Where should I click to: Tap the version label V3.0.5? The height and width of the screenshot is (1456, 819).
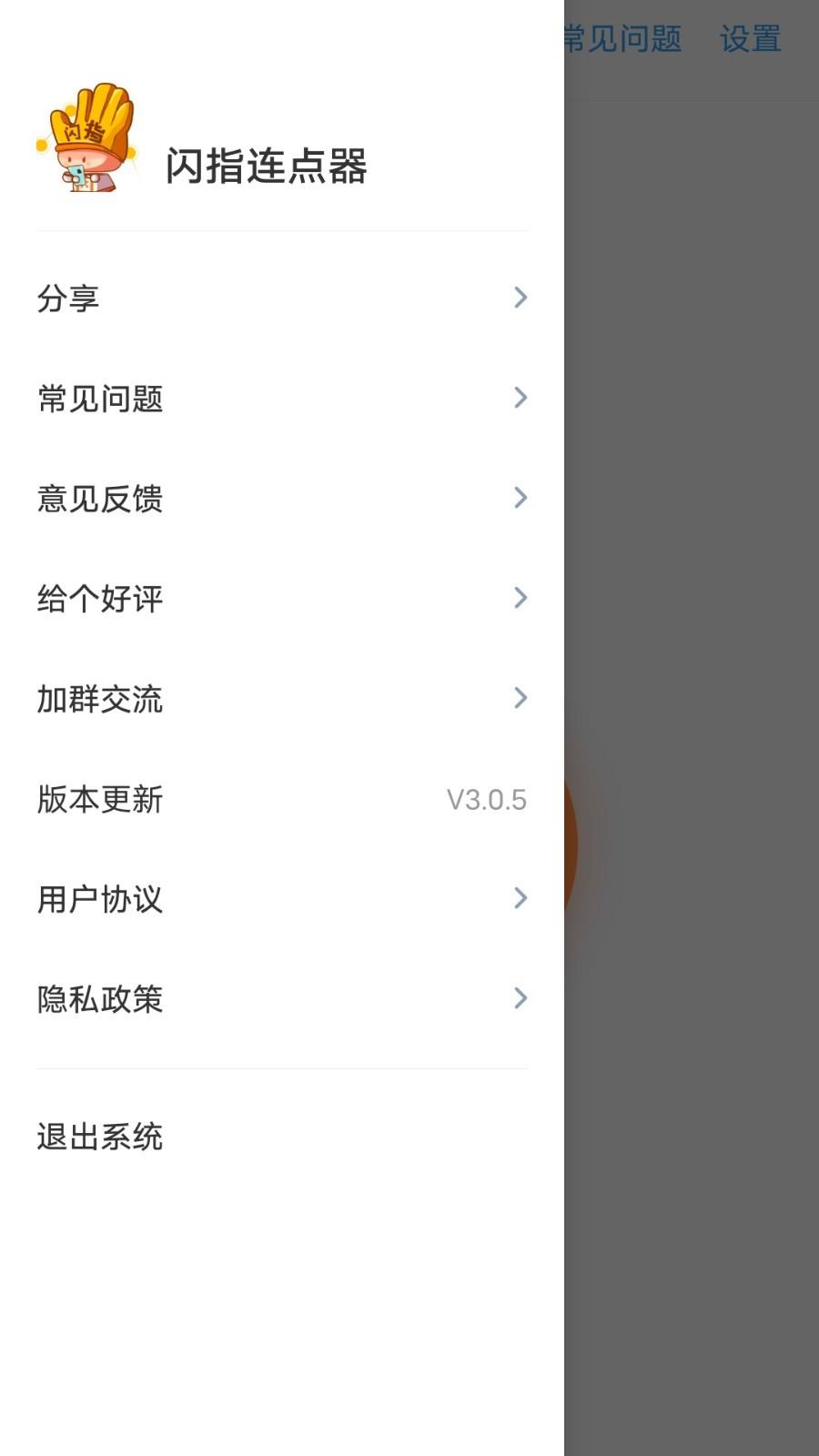tap(485, 800)
